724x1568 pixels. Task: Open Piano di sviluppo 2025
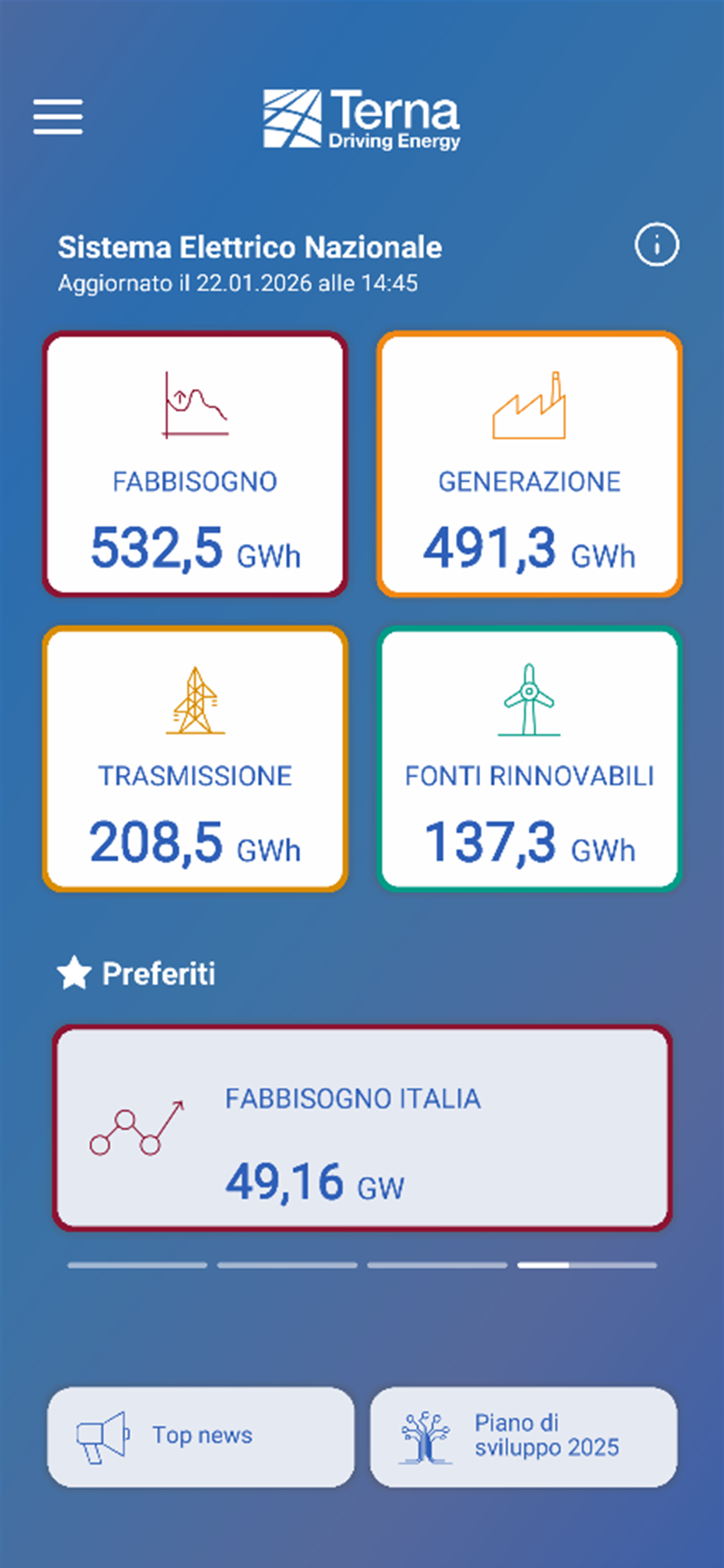[523, 1437]
